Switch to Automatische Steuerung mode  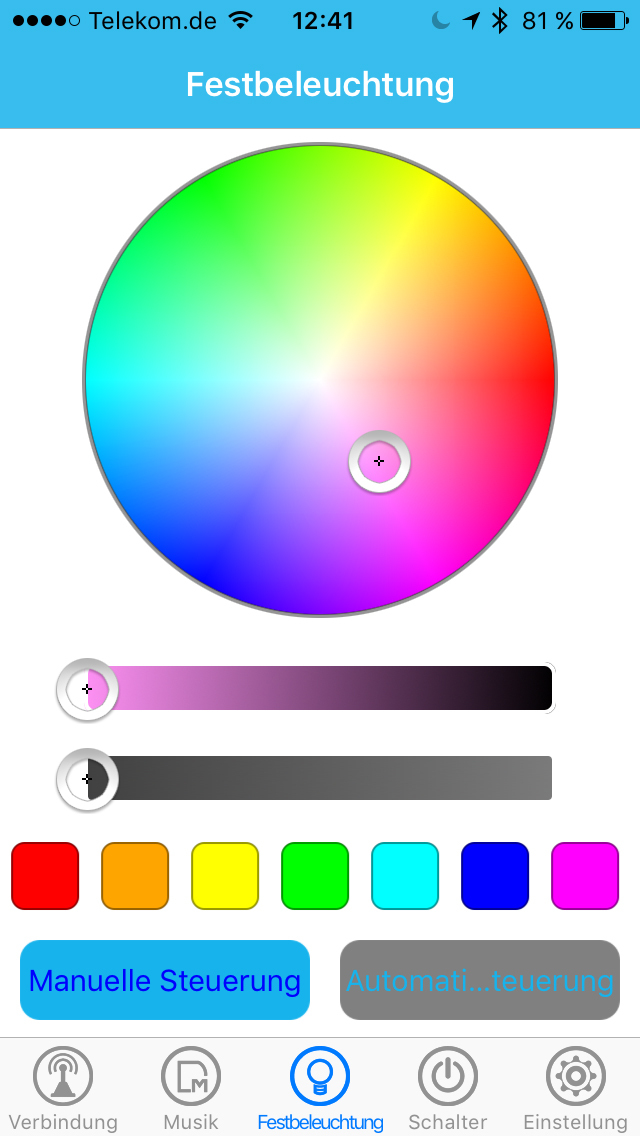click(x=480, y=980)
